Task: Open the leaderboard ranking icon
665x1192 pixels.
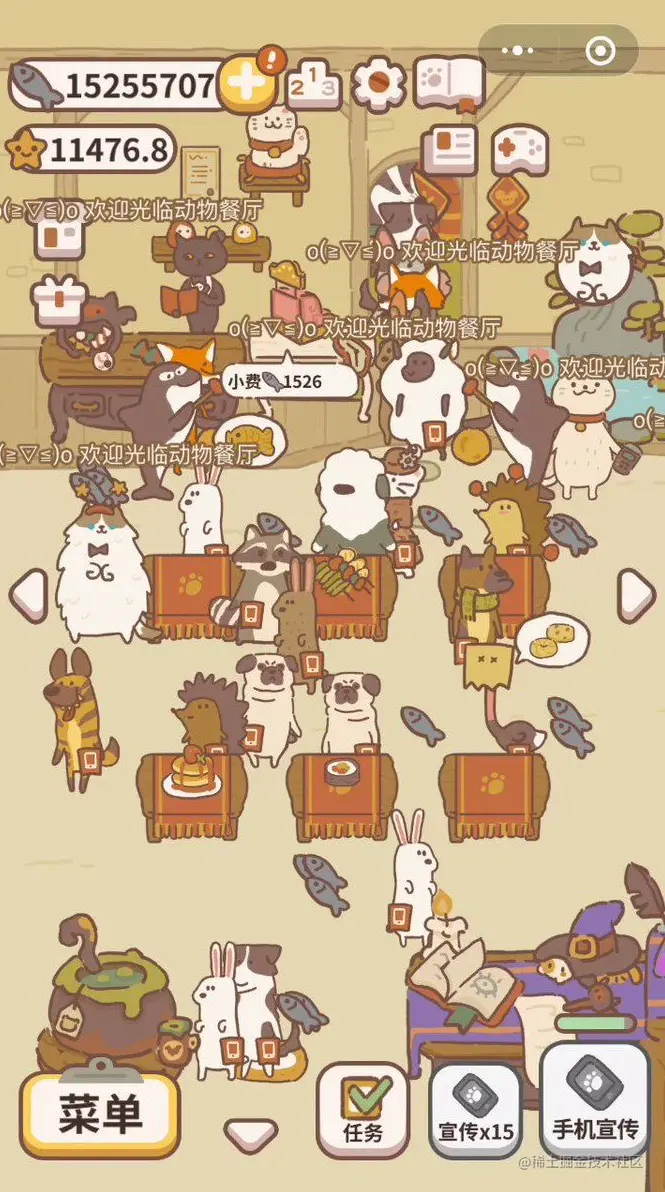Action: 313,86
